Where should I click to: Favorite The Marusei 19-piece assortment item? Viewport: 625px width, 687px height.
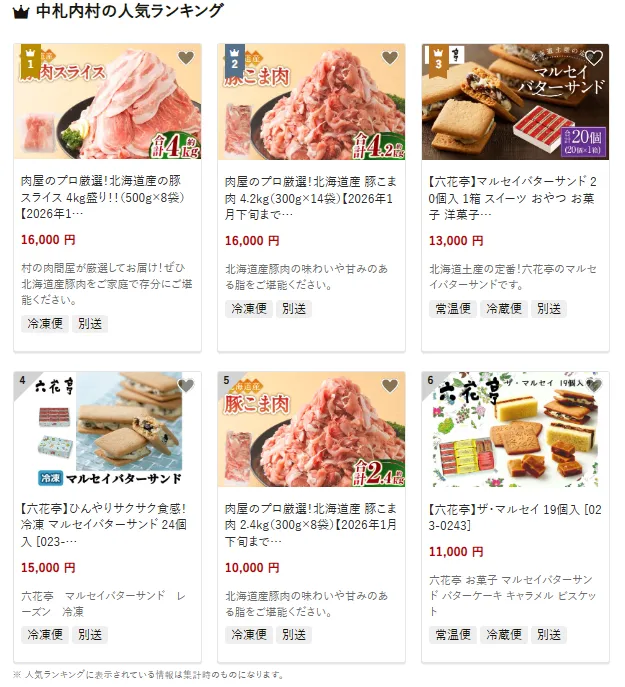593,386
